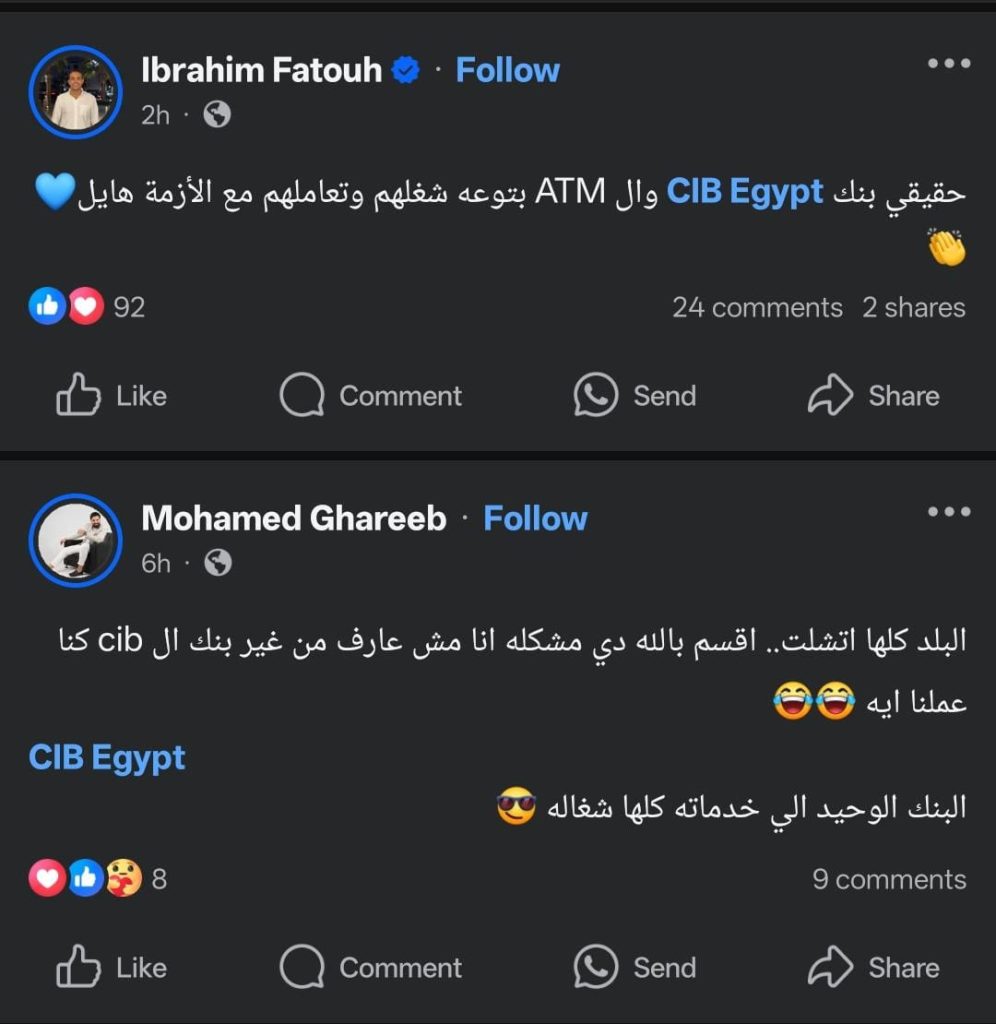996x1024 pixels.
Task: Follow Mohamed Ghareeb
Action: click(535, 518)
